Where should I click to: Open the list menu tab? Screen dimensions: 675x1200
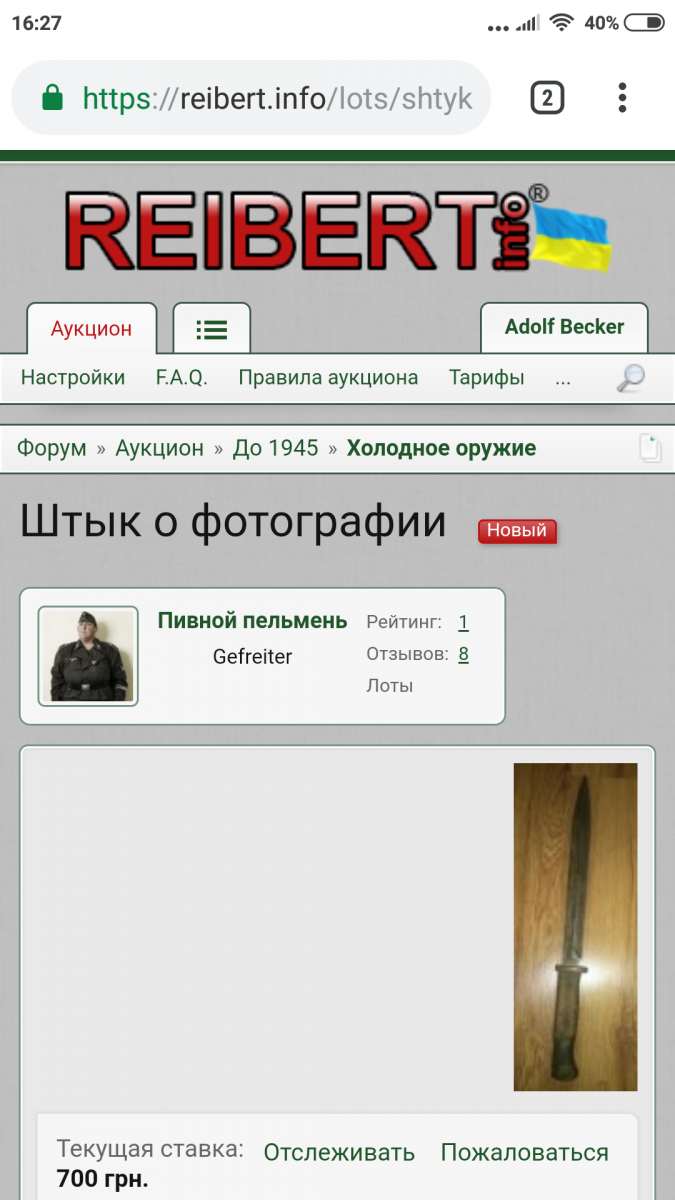pos(211,329)
